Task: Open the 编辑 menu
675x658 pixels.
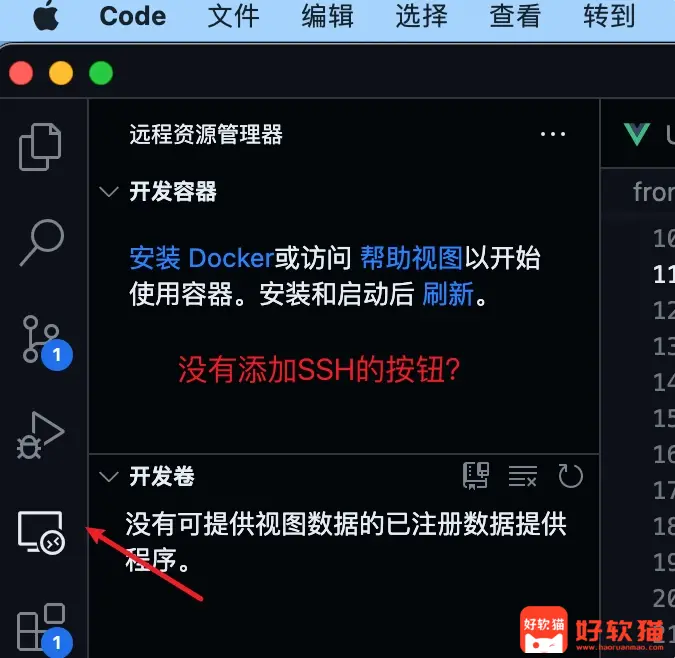Action: [327, 16]
